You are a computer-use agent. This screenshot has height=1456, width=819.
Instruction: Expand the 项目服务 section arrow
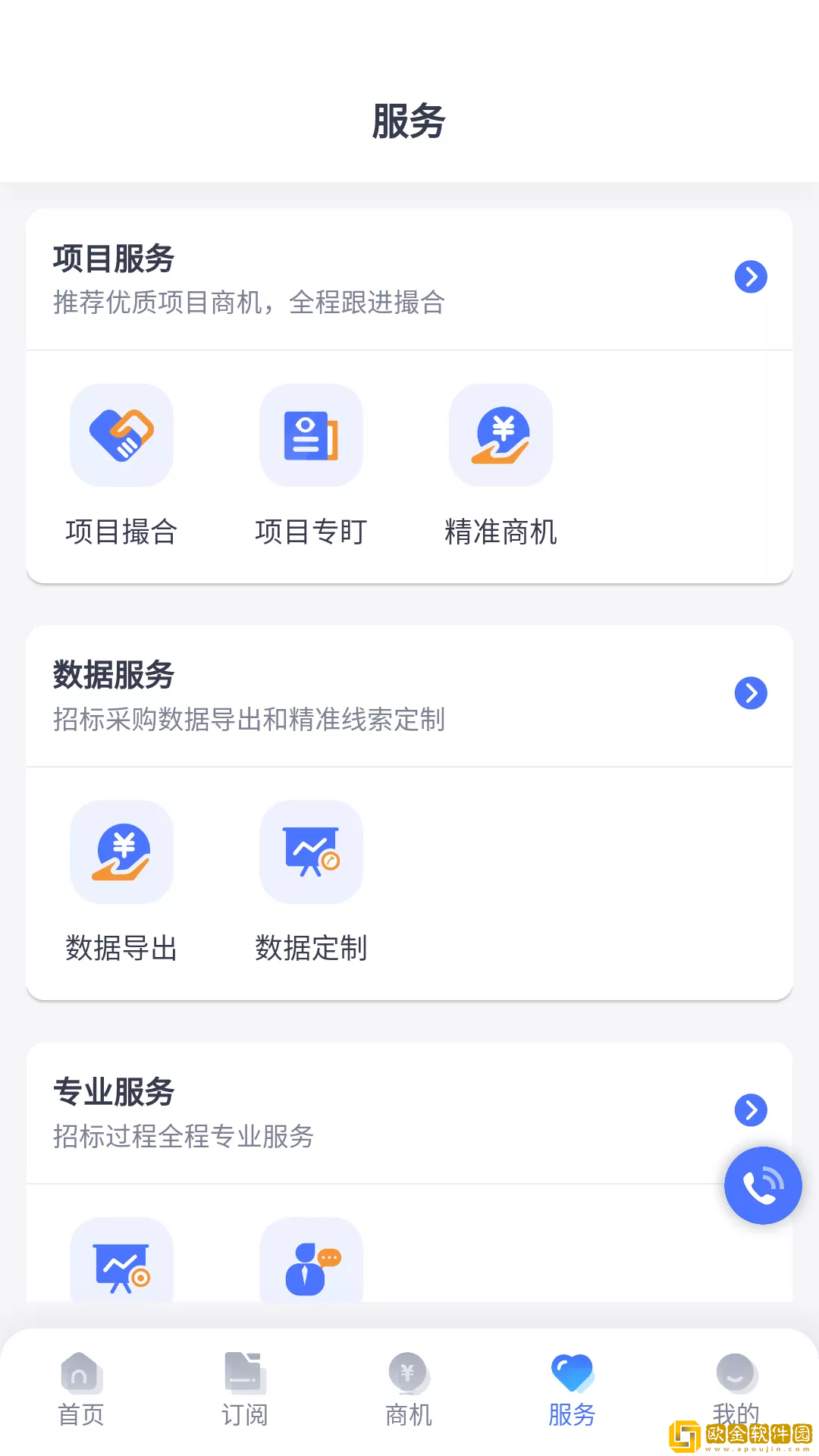(x=751, y=276)
